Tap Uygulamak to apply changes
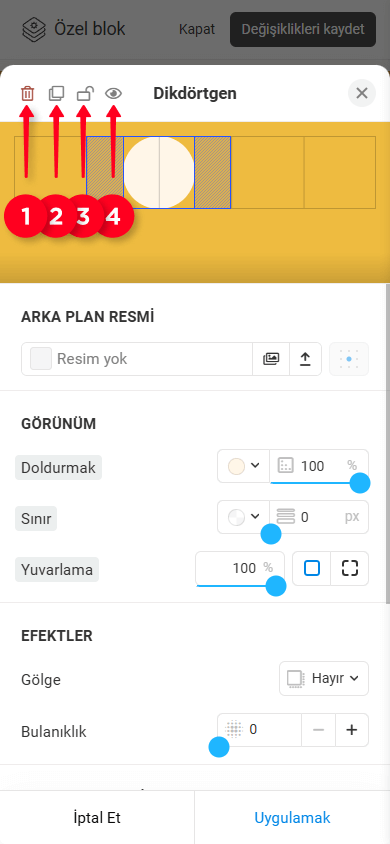 point(292,818)
